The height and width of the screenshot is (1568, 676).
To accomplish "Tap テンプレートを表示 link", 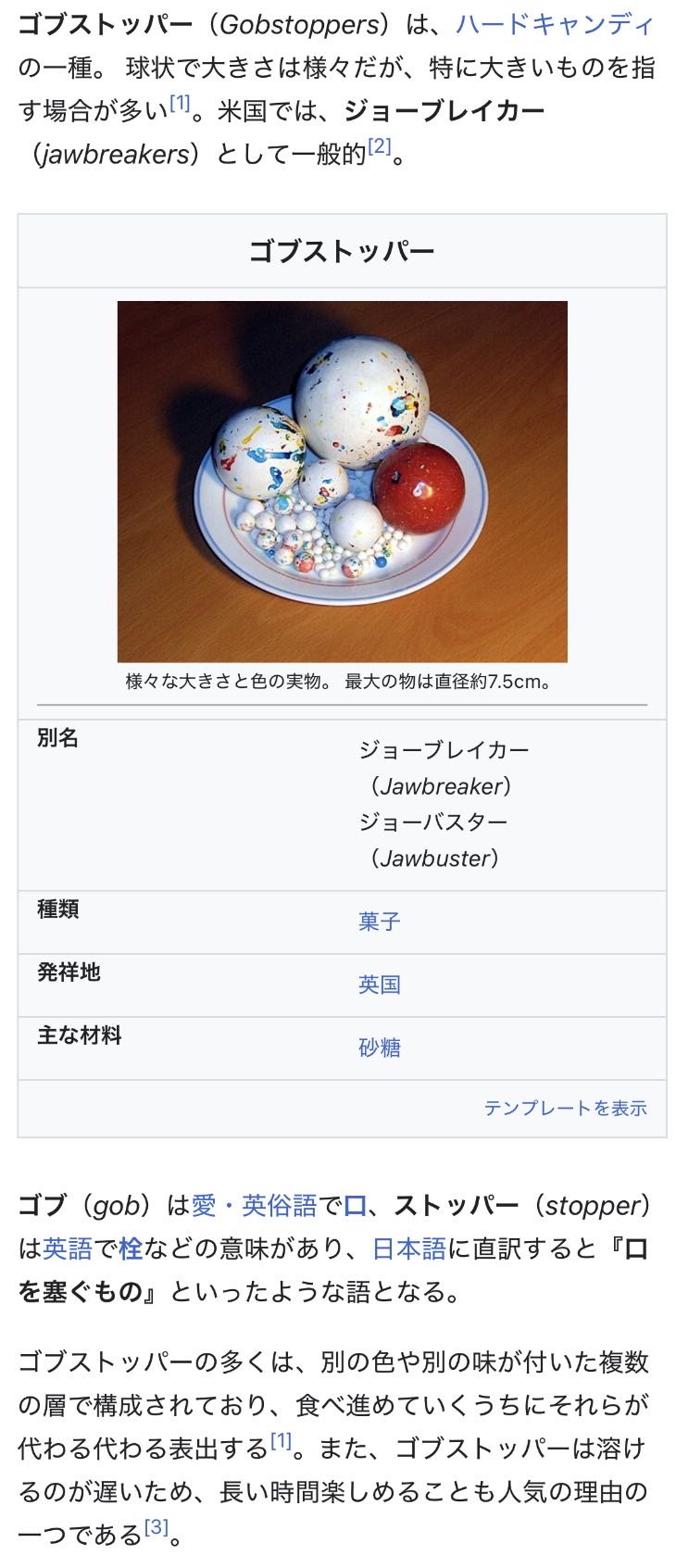I will tap(565, 1108).
